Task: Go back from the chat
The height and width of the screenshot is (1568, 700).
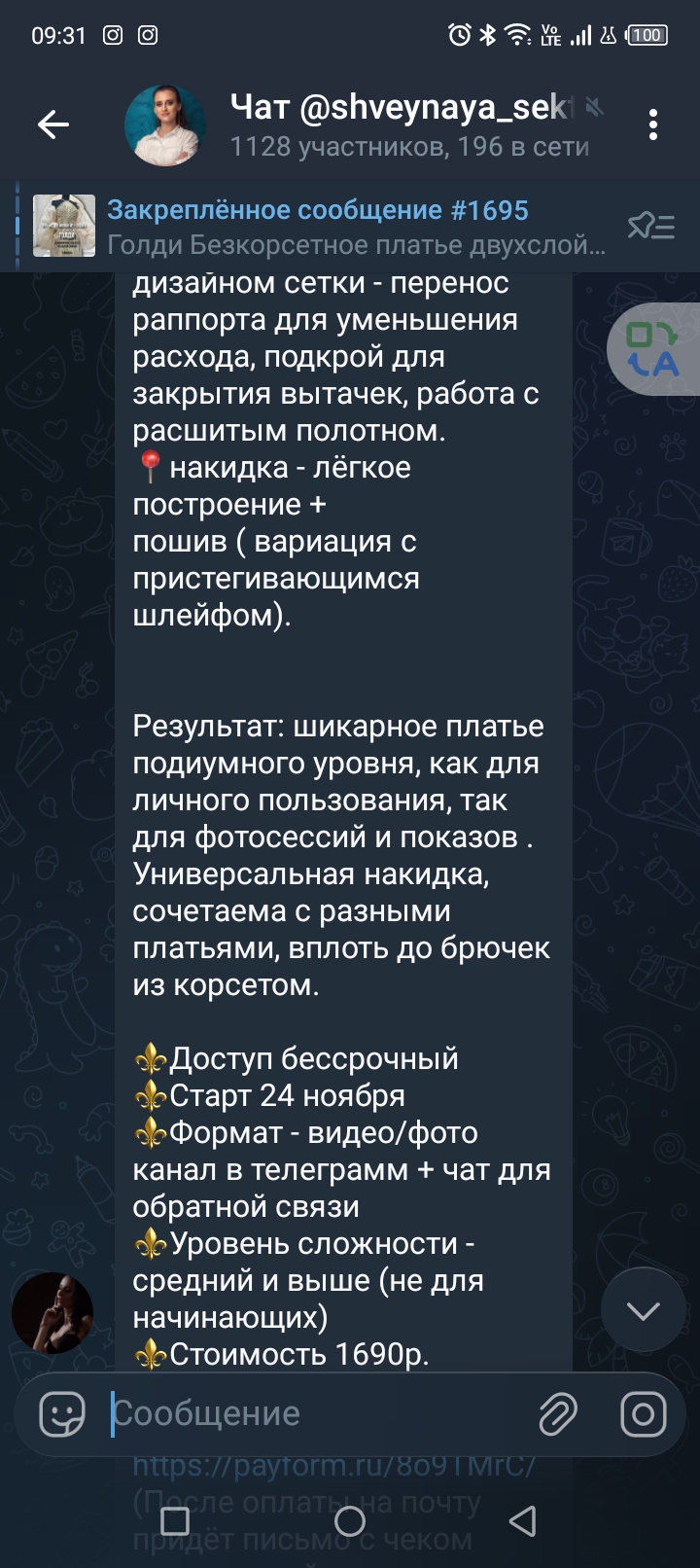Action: click(x=53, y=125)
